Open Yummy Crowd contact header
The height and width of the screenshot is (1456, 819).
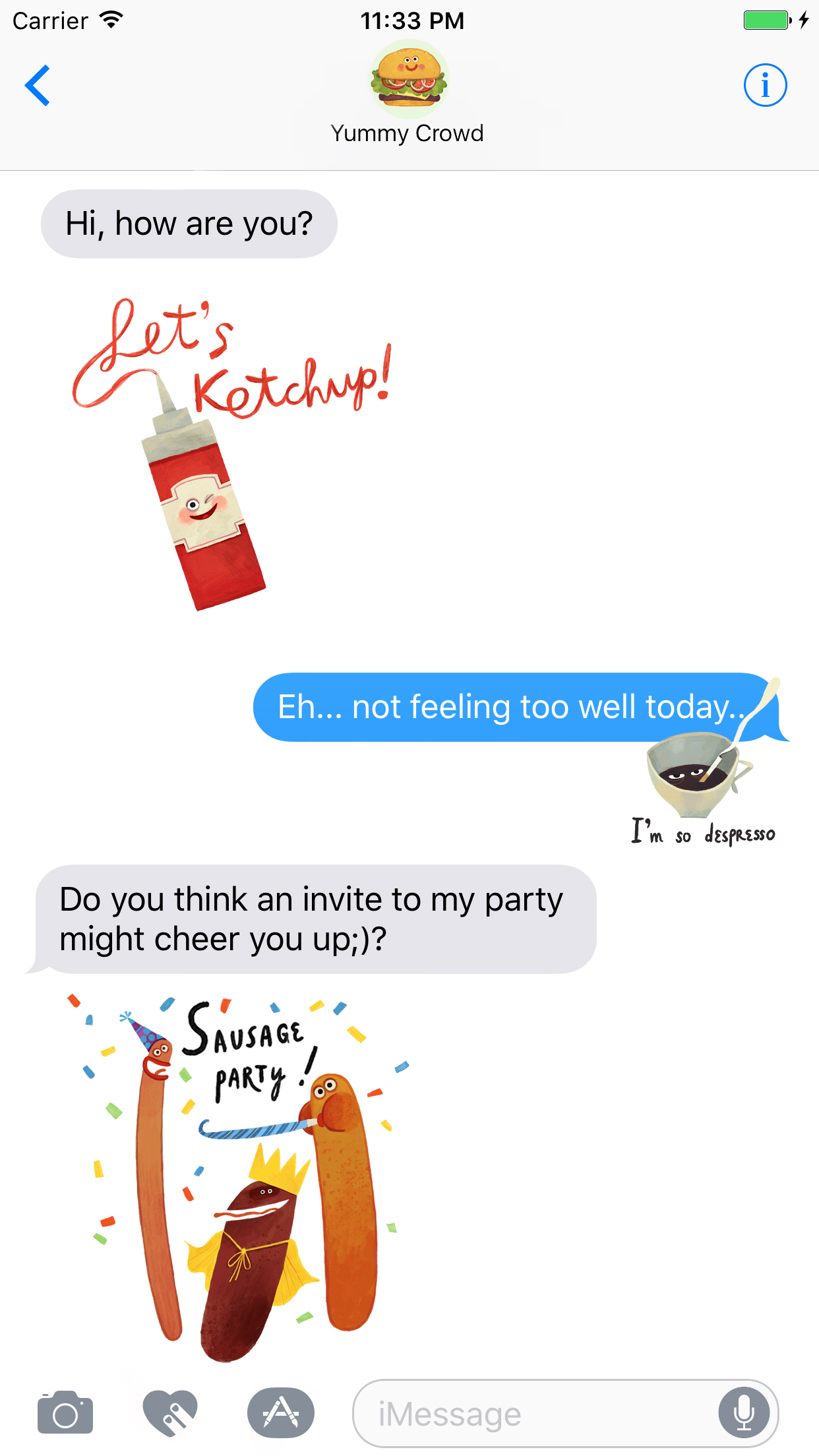(408, 94)
